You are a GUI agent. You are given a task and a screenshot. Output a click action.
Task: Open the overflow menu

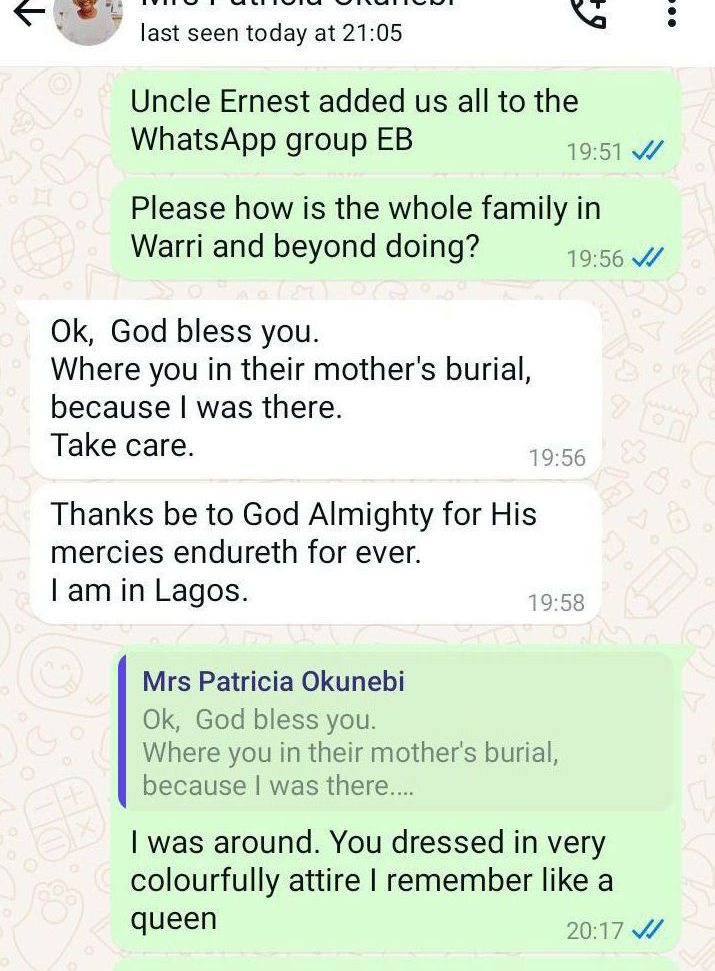click(672, 12)
